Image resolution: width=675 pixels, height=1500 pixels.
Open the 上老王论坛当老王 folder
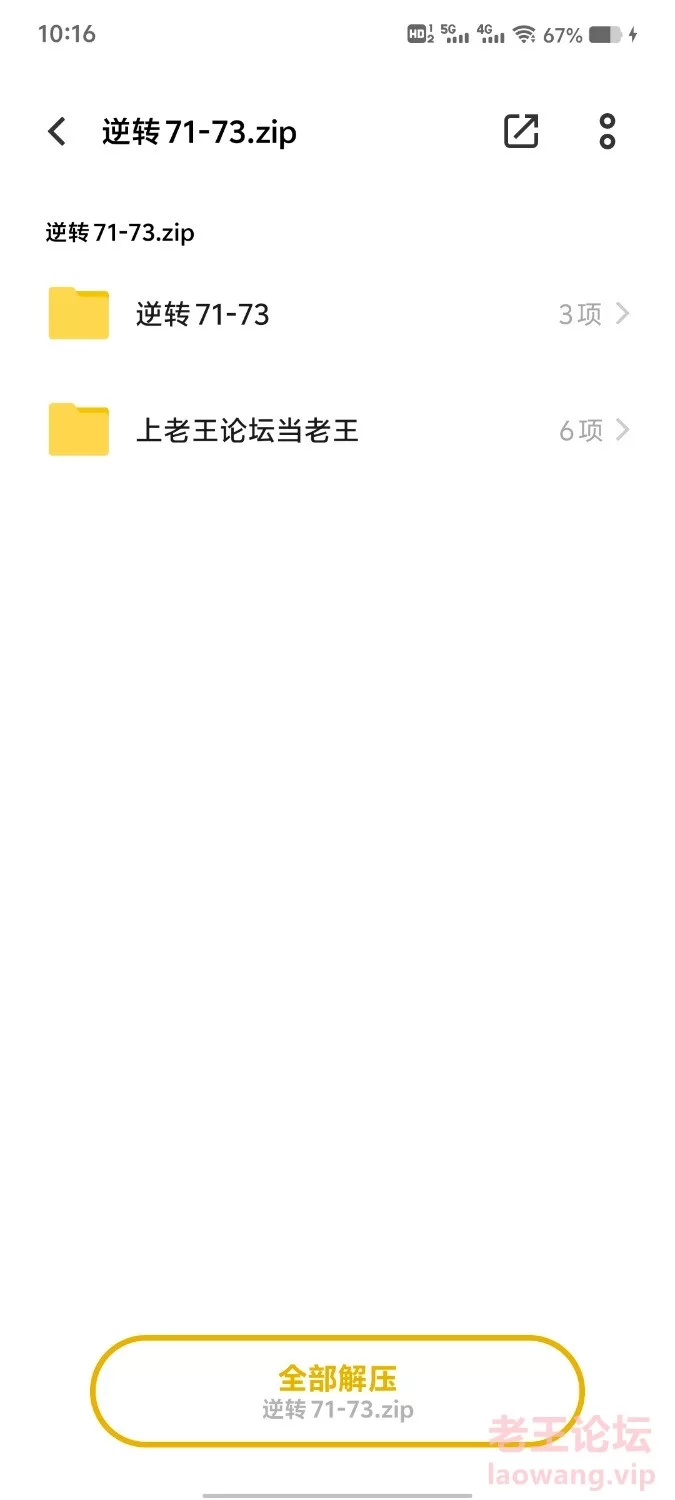(338, 430)
